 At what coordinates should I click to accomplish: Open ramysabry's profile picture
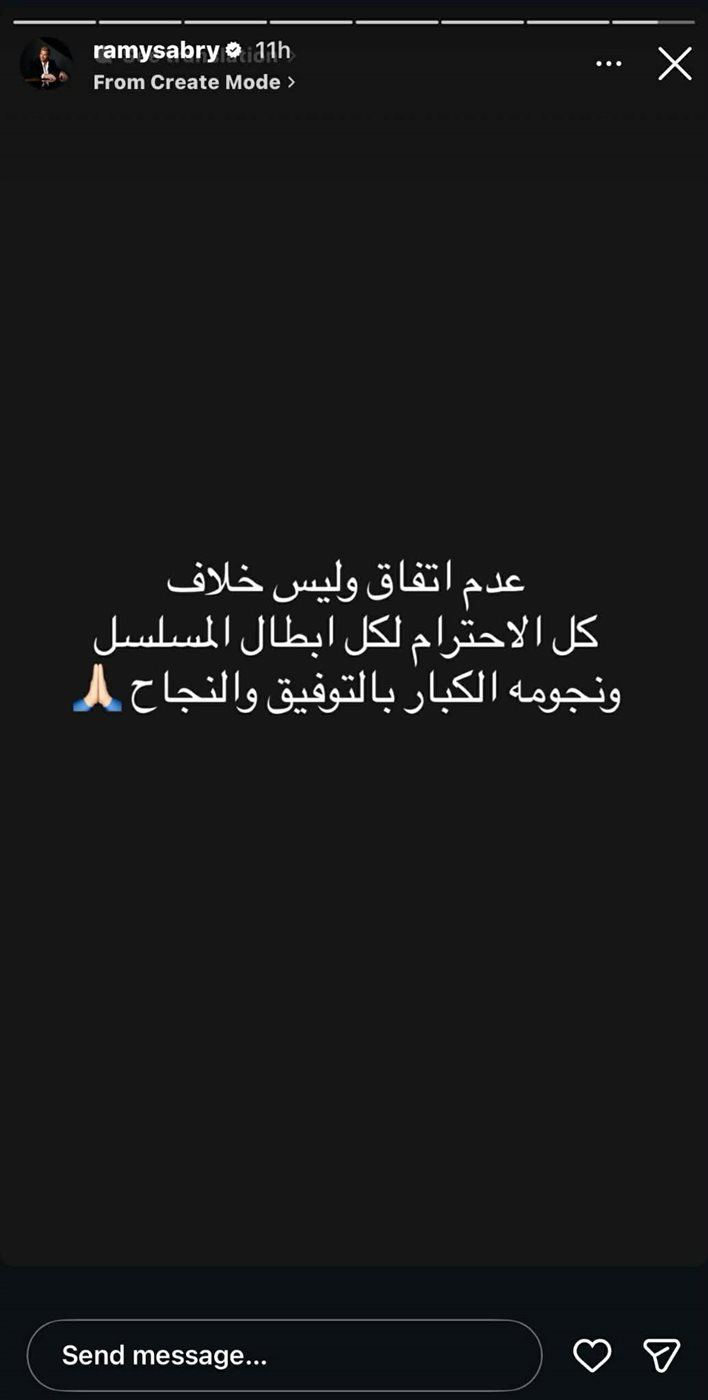coord(46,64)
